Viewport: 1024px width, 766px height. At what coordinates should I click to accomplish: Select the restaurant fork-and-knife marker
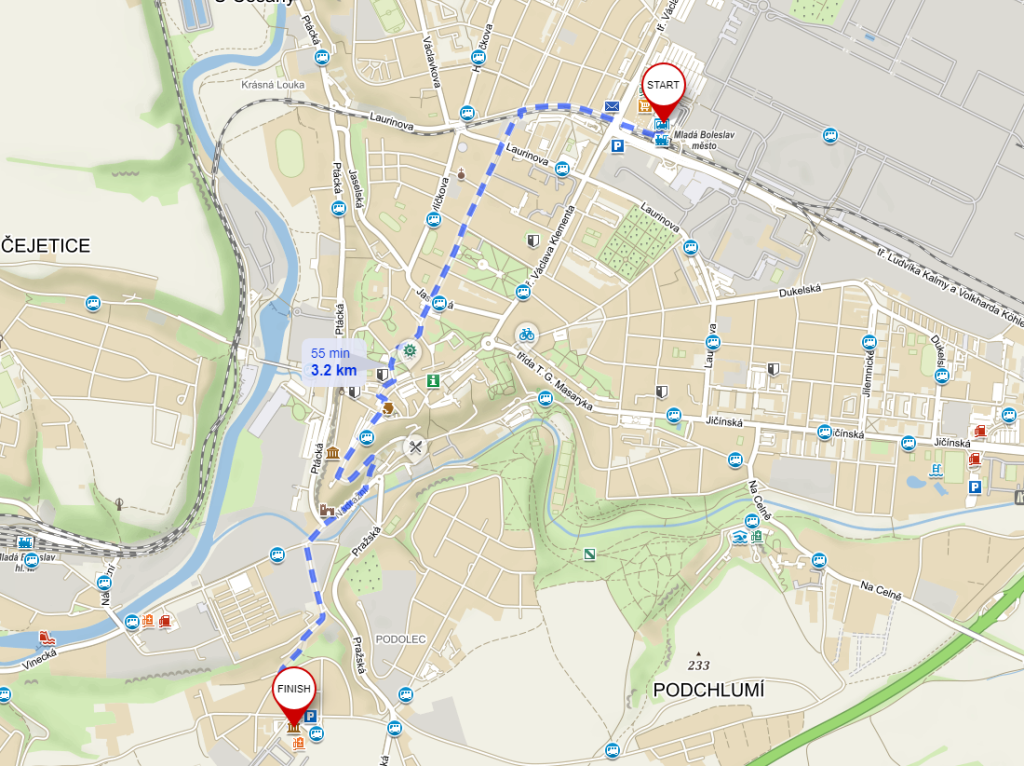click(416, 447)
